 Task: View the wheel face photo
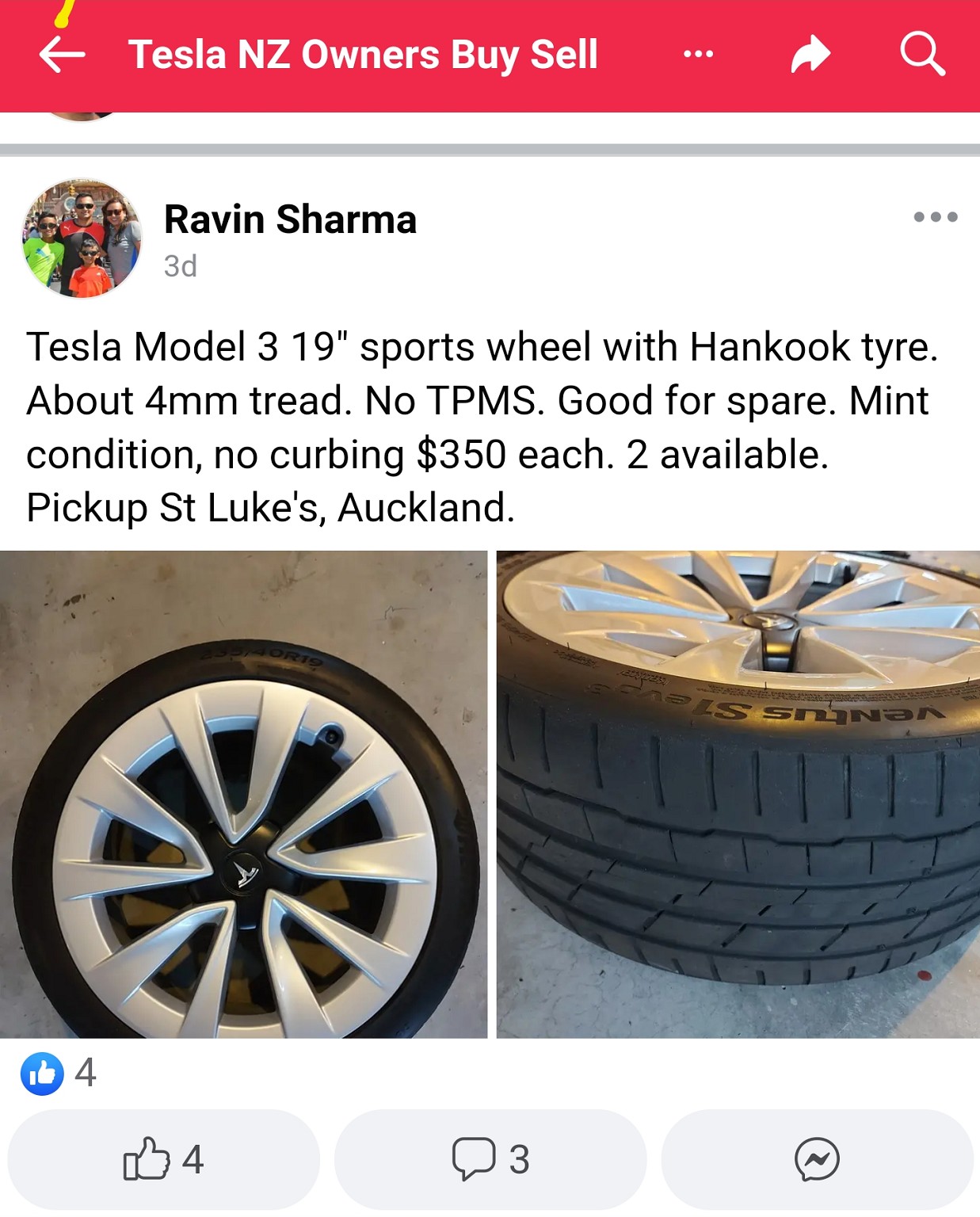tap(243, 794)
